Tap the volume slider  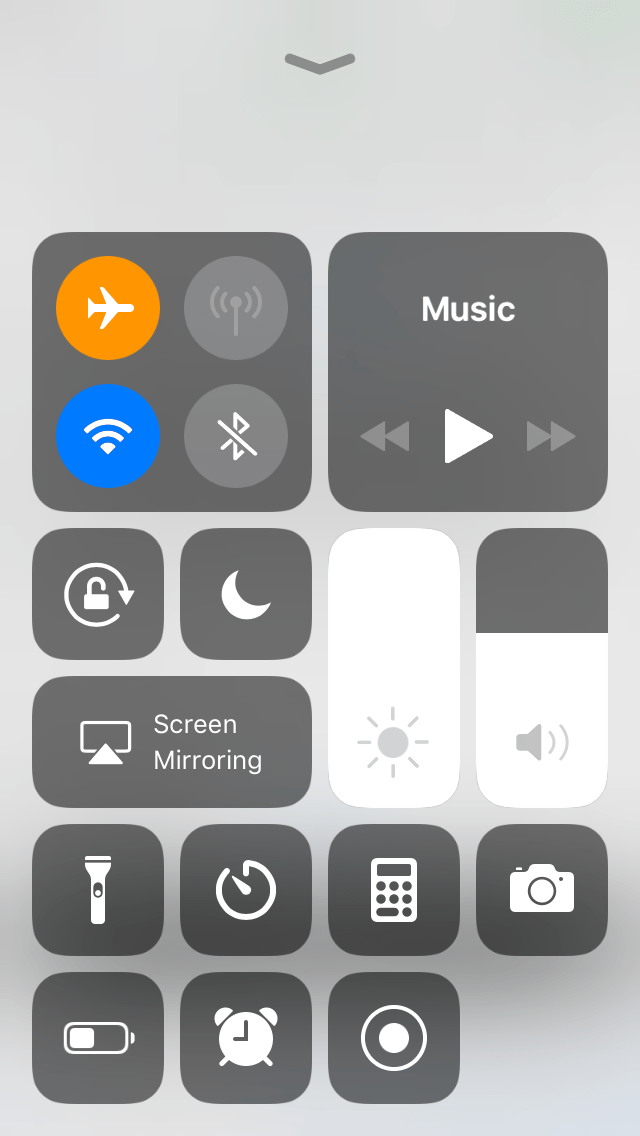coord(542,668)
